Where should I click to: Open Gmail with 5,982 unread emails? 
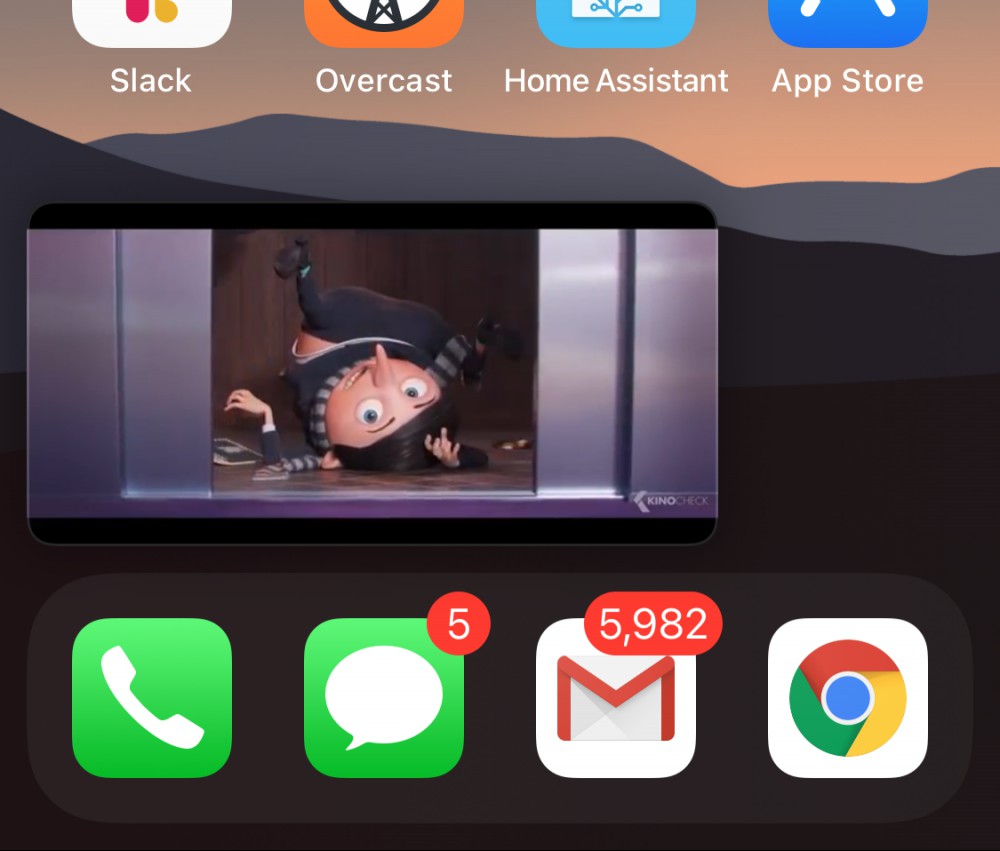pyautogui.click(x=616, y=697)
